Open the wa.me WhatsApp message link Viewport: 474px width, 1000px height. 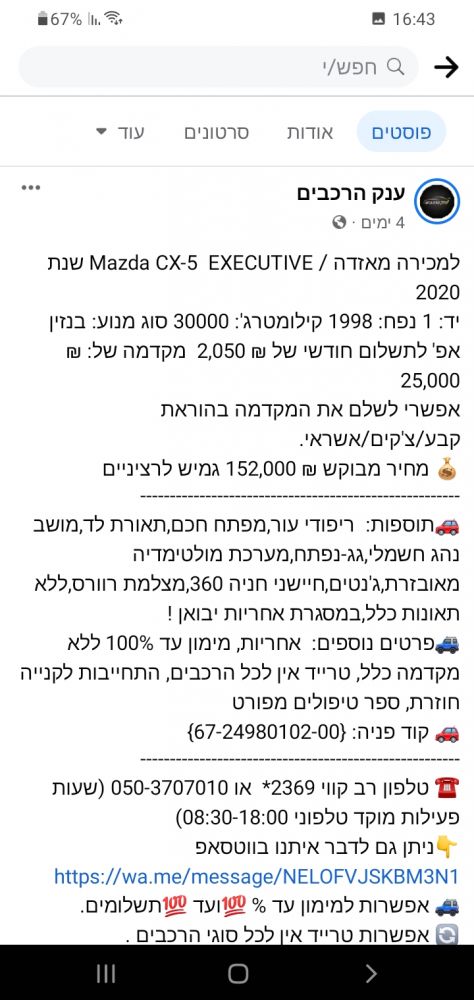click(256, 876)
